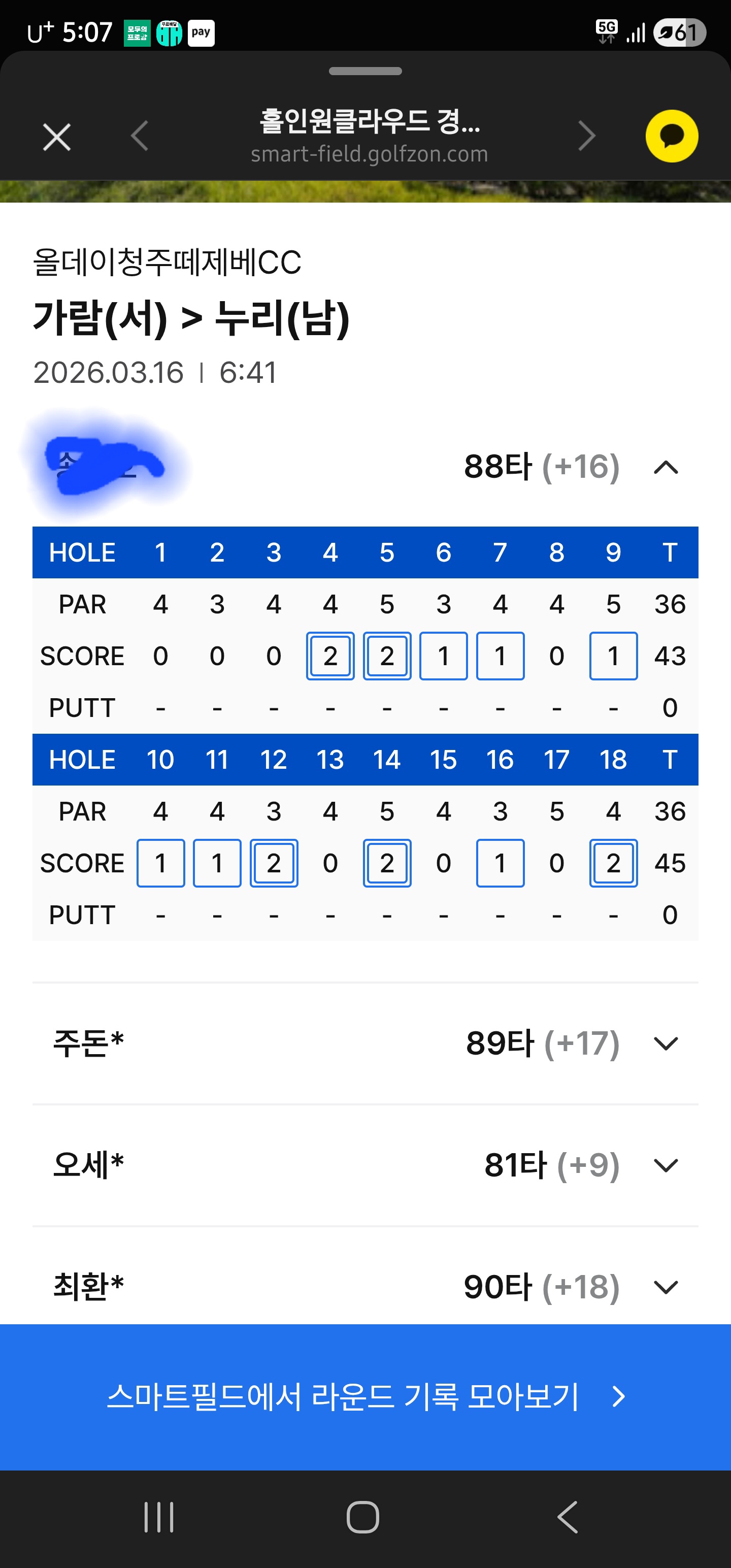Screen dimensions: 731x1568
Task: Expand 오세* scorecard showing 81타
Action: (x=666, y=1165)
